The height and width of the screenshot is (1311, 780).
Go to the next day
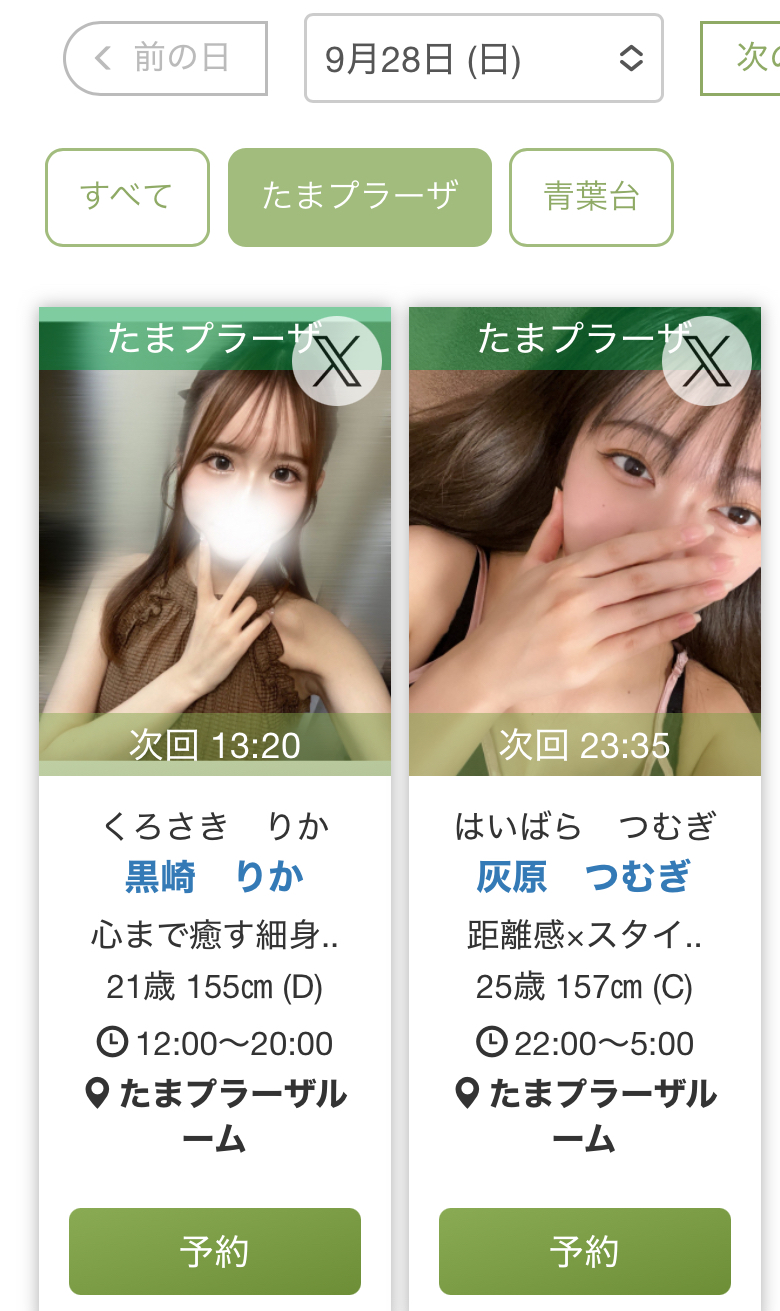pyautogui.click(x=745, y=58)
